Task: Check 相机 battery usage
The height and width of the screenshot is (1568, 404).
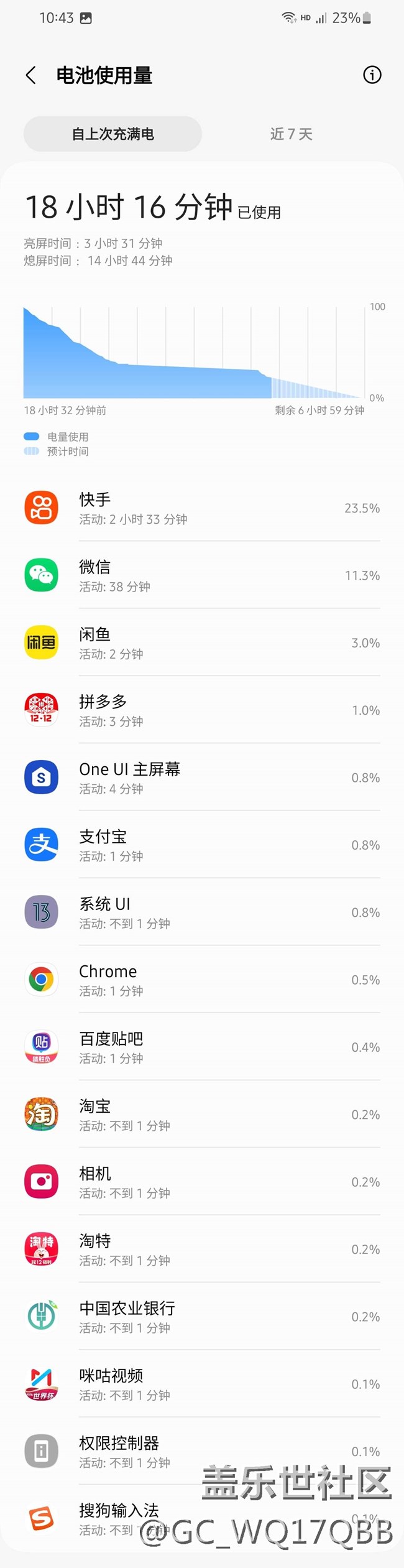Action: 202,1182
